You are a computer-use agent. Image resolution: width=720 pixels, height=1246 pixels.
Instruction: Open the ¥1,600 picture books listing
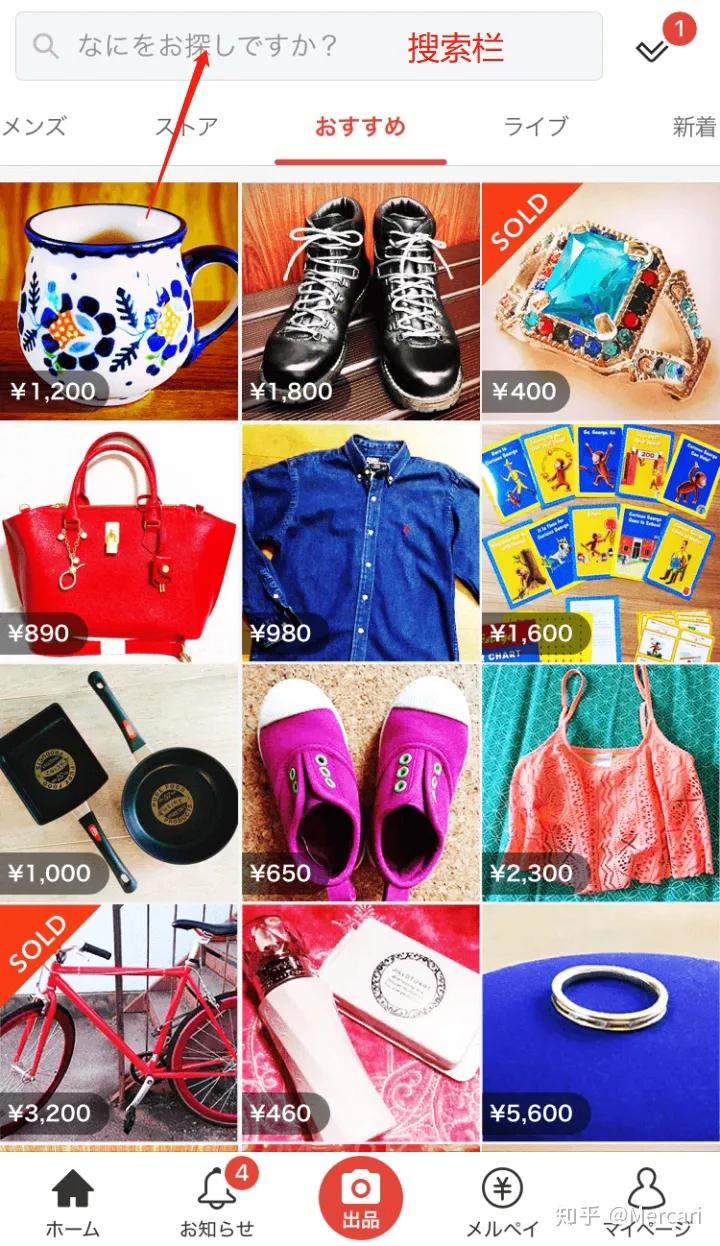[x=600, y=542]
